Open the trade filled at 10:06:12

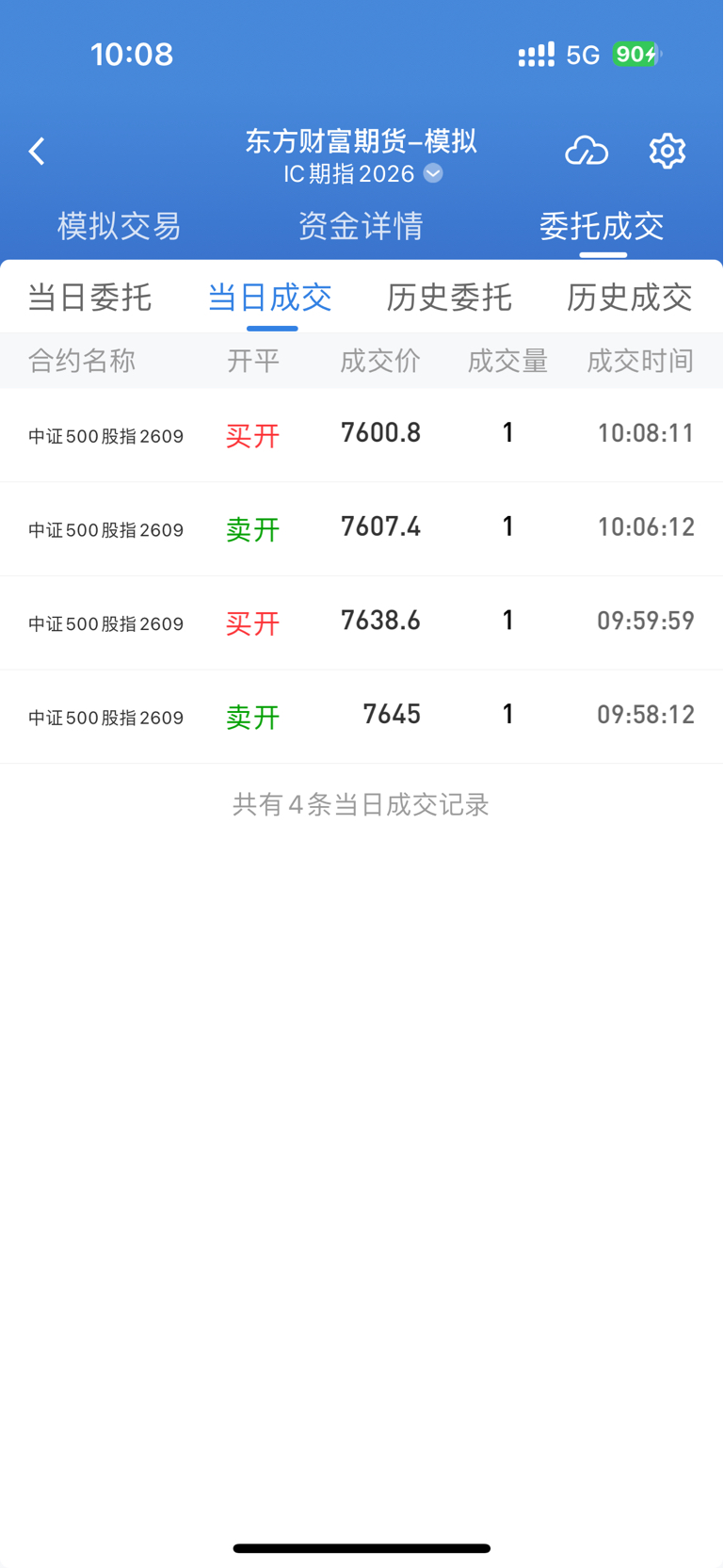tap(362, 529)
